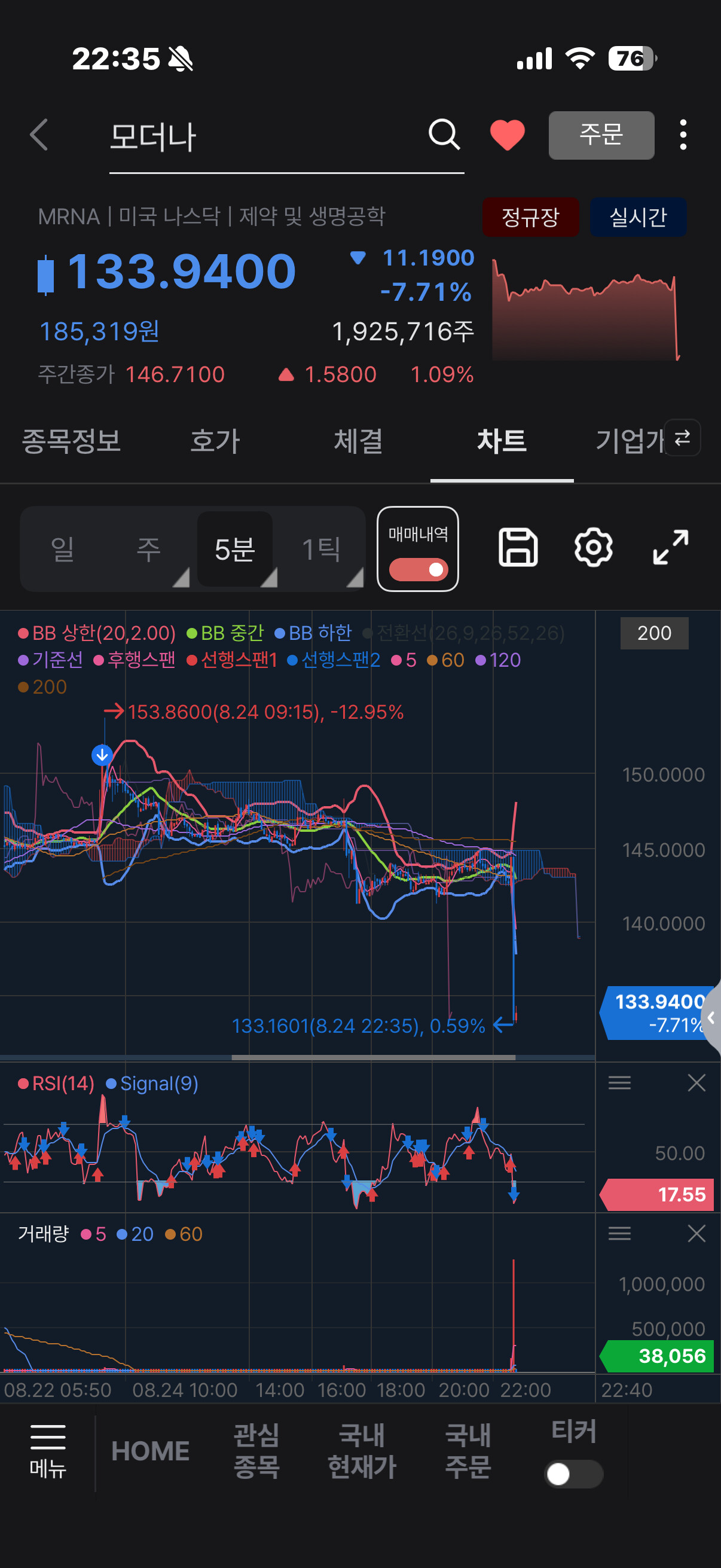The height and width of the screenshot is (1568, 721).
Task: Open the 주문 order button
Action: (x=601, y=135)
